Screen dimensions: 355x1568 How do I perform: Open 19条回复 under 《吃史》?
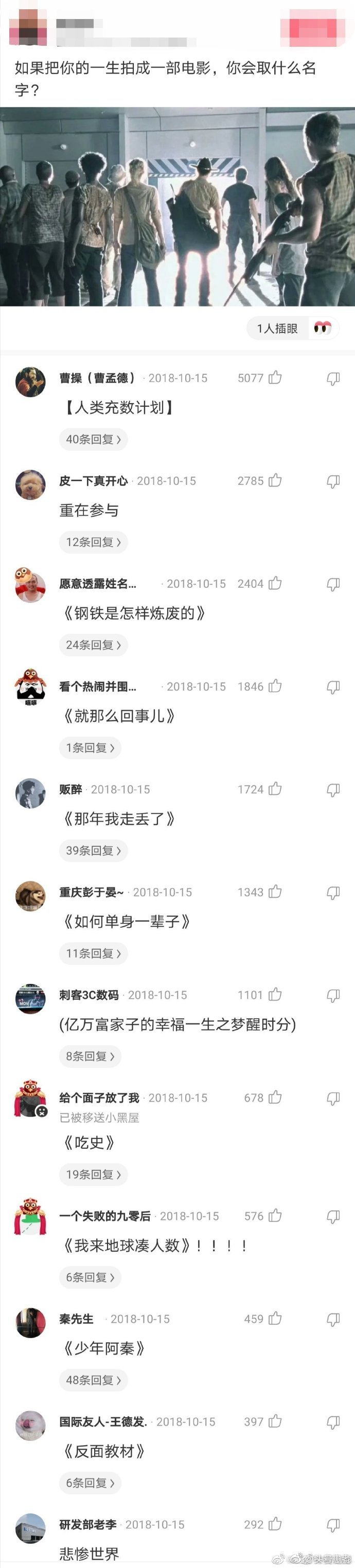click(x=93, y=1175)
